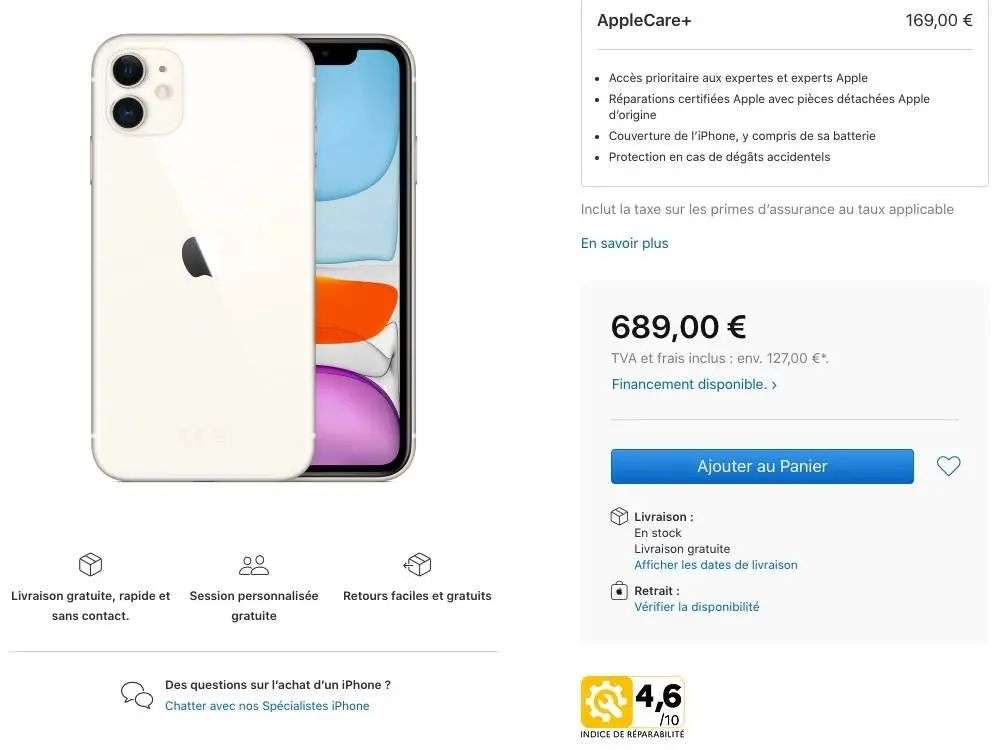The width and height of the screenshot is (1000, 750).
Task: Show the delivery dates
Action: pyautogui.click(x=716, y=565)
